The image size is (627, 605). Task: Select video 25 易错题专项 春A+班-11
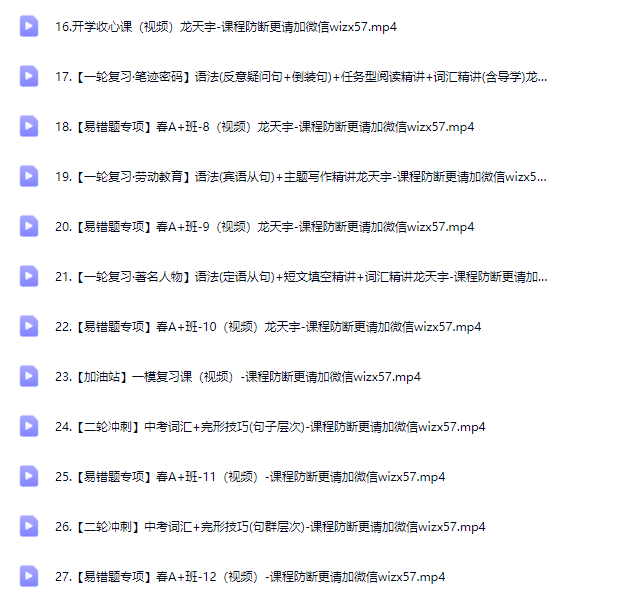(250, 477)
